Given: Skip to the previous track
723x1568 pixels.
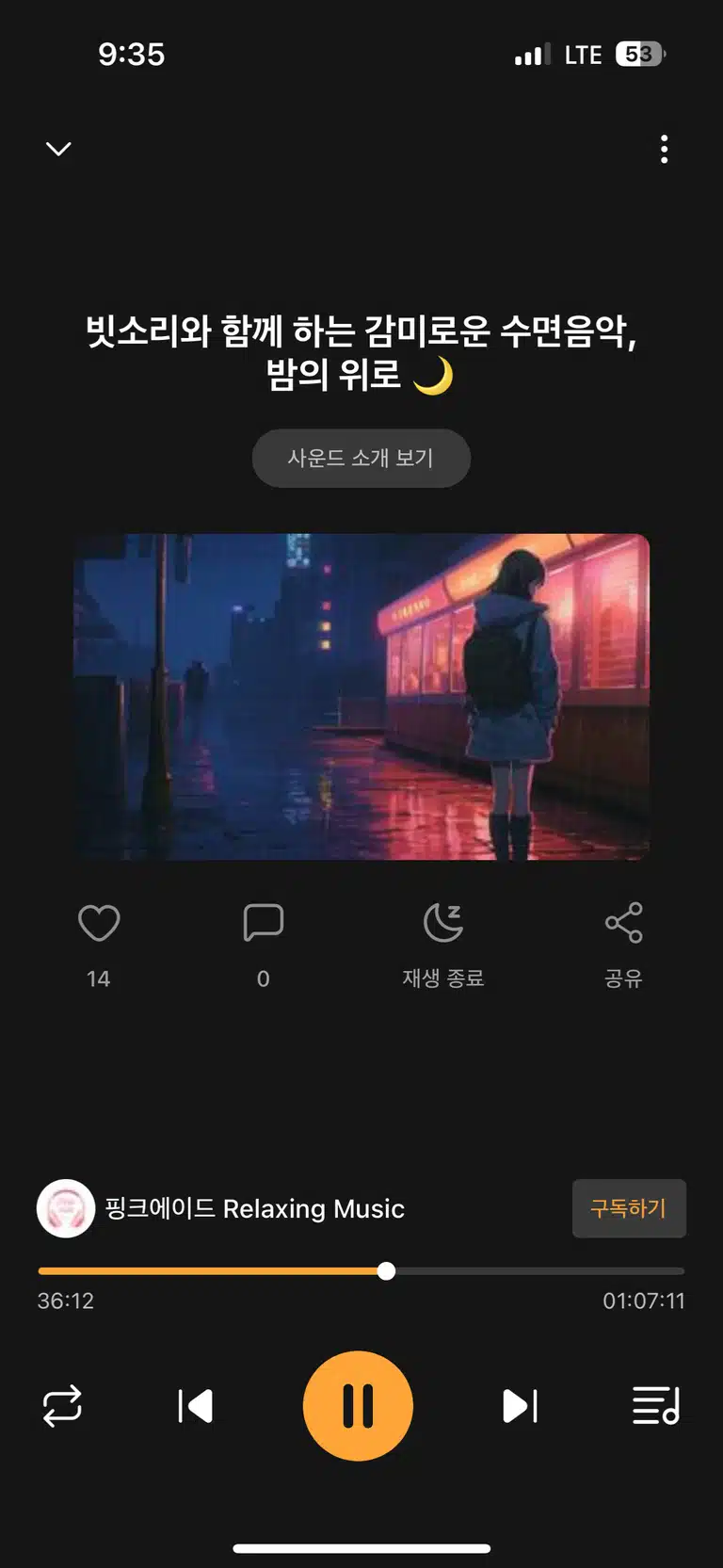Looking at the screenshot, I should (196, 1406).
